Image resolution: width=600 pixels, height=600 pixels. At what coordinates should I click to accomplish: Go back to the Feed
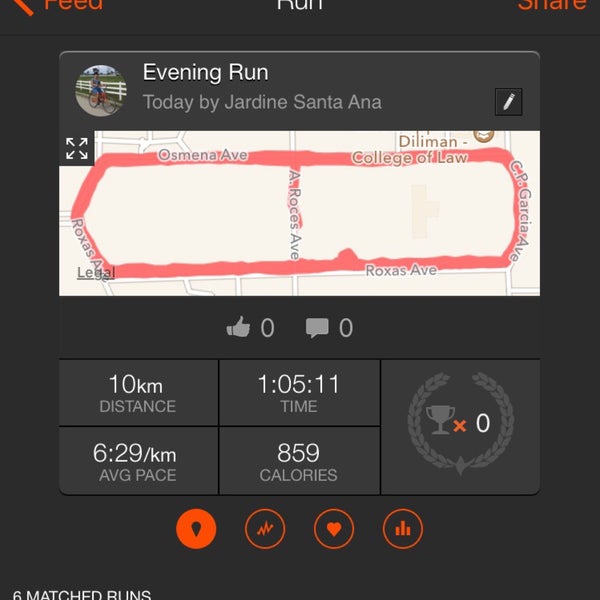[x=60, y=5]
